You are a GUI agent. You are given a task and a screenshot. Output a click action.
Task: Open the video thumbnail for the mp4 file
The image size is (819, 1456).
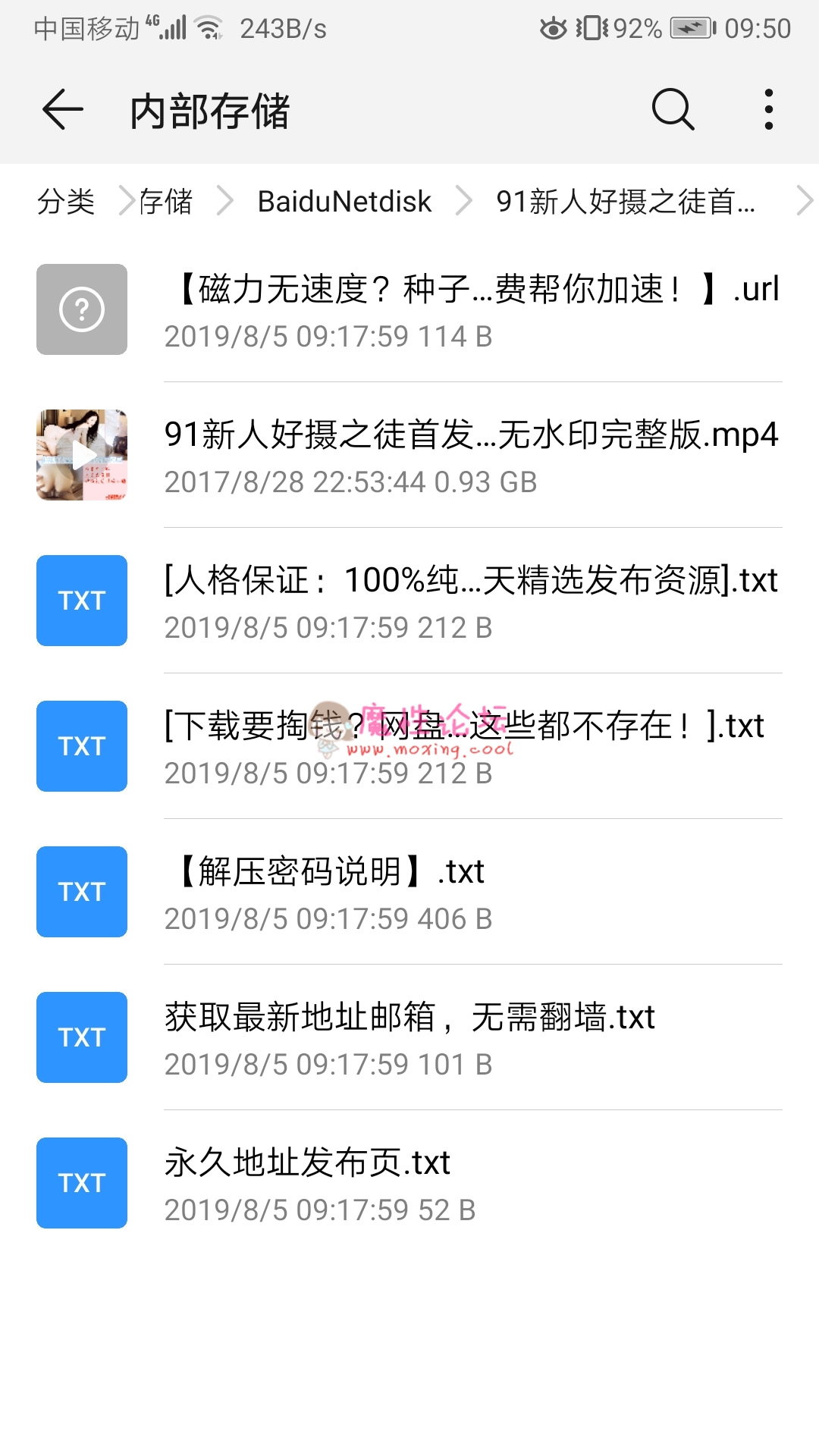click(x=81, y=455)
